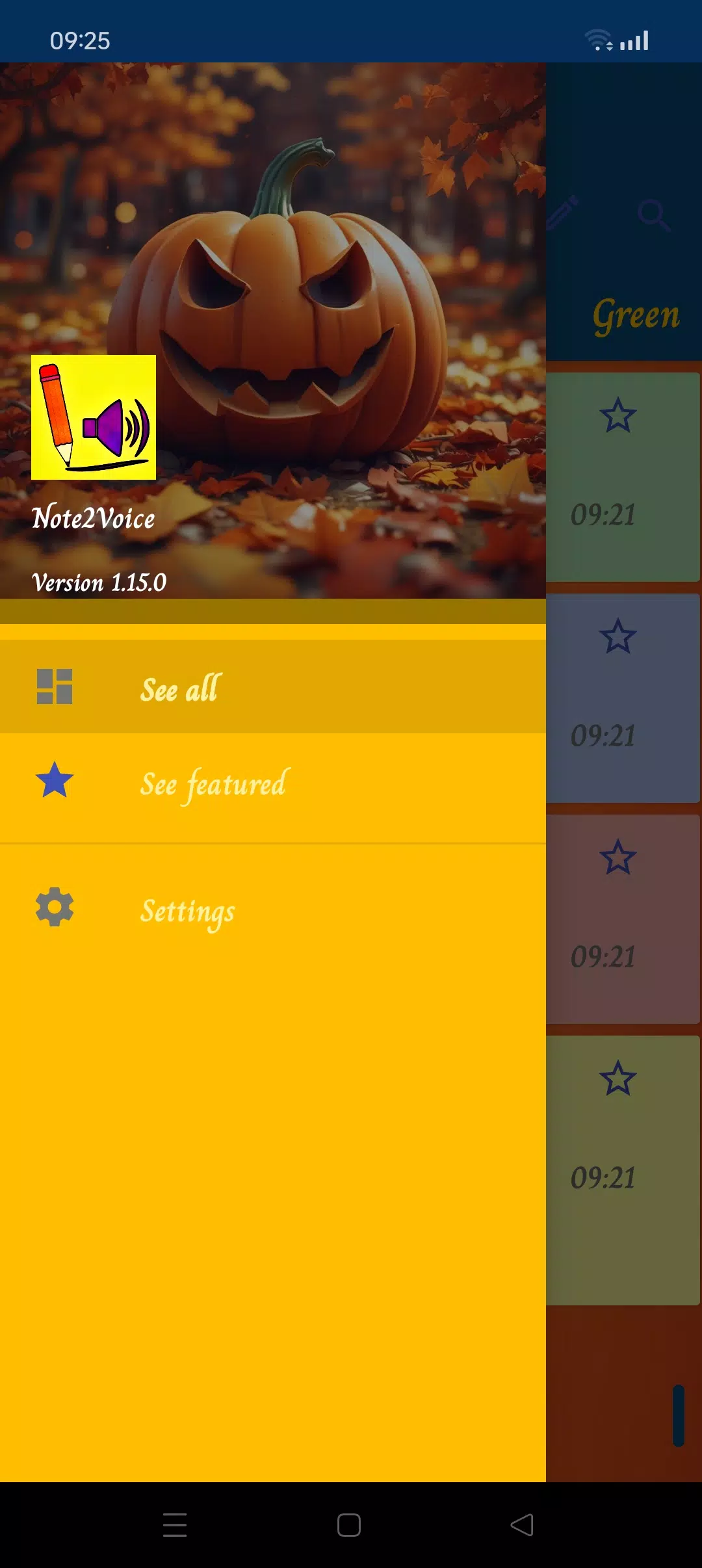Go to the home screen using the system home button
702x1568 pixels.
click(349, 1524)
